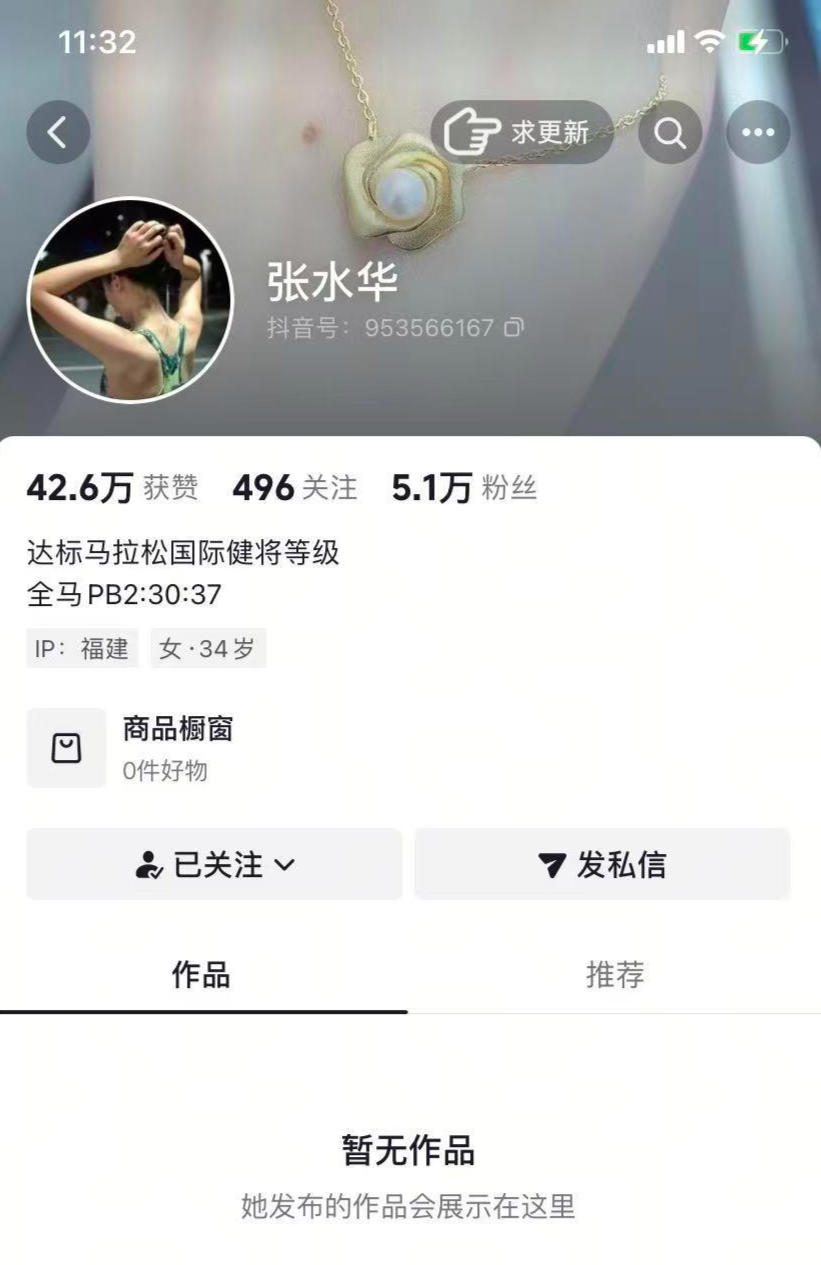This screenshot has width=821, height=1265.
Task: Tap the 女·34岁 info tag
Action: click(208, 648)
